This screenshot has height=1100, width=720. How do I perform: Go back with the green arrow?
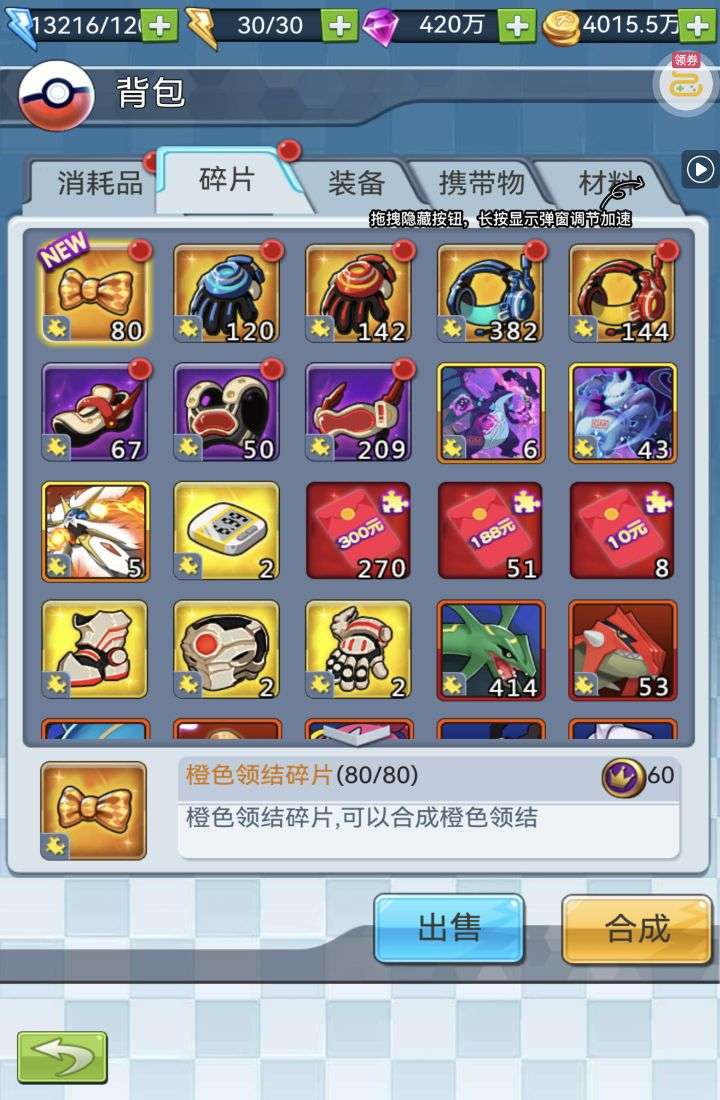click(x=62, y=1056)
